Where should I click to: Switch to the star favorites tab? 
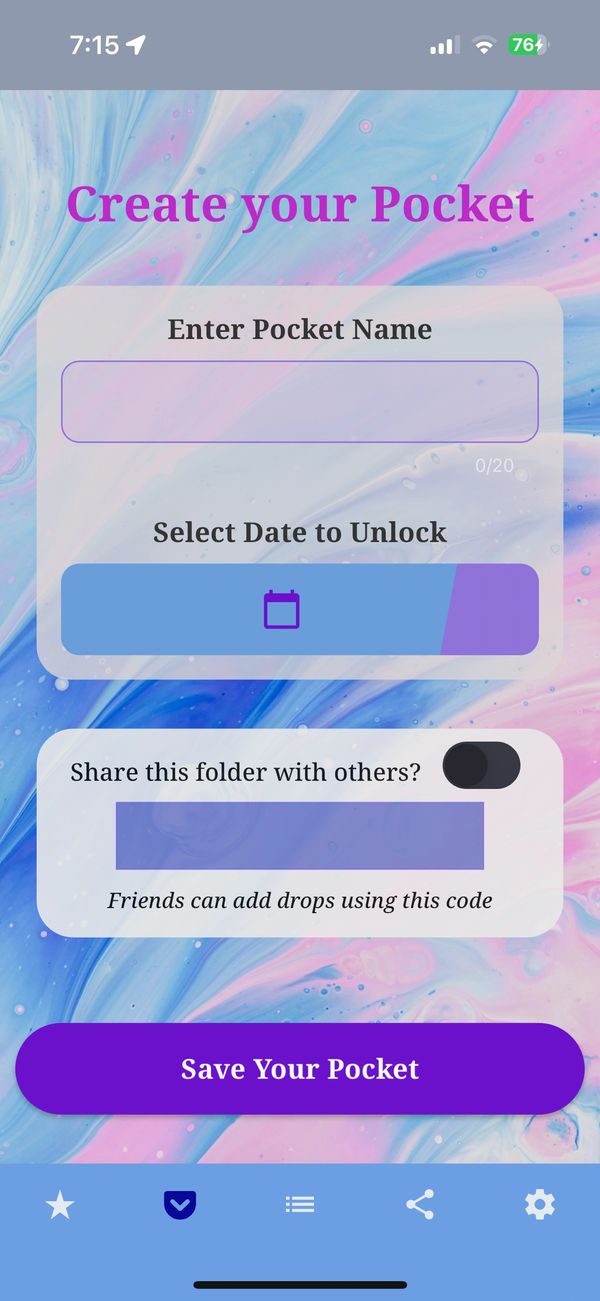click(60, 1205)
